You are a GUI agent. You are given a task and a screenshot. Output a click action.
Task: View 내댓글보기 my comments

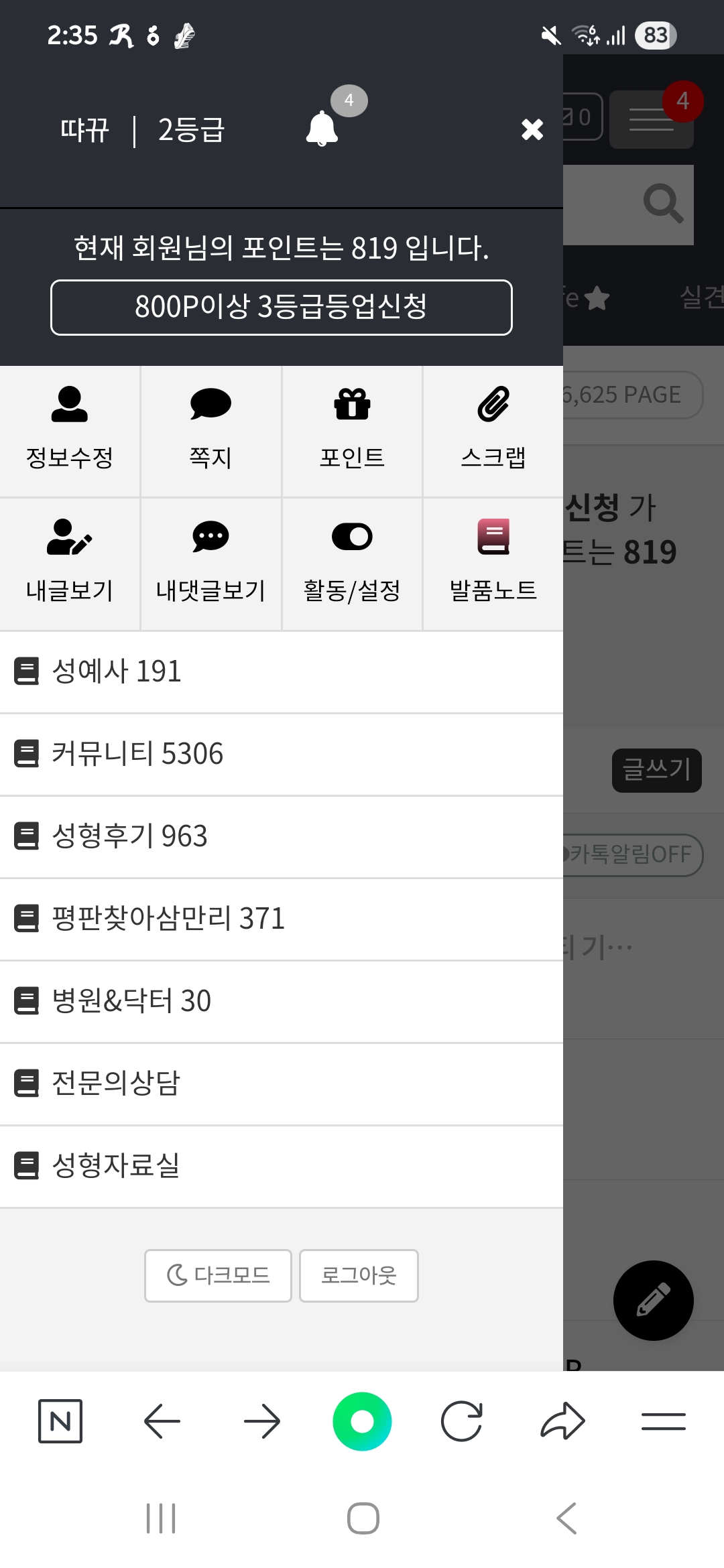tap(210, 563)
